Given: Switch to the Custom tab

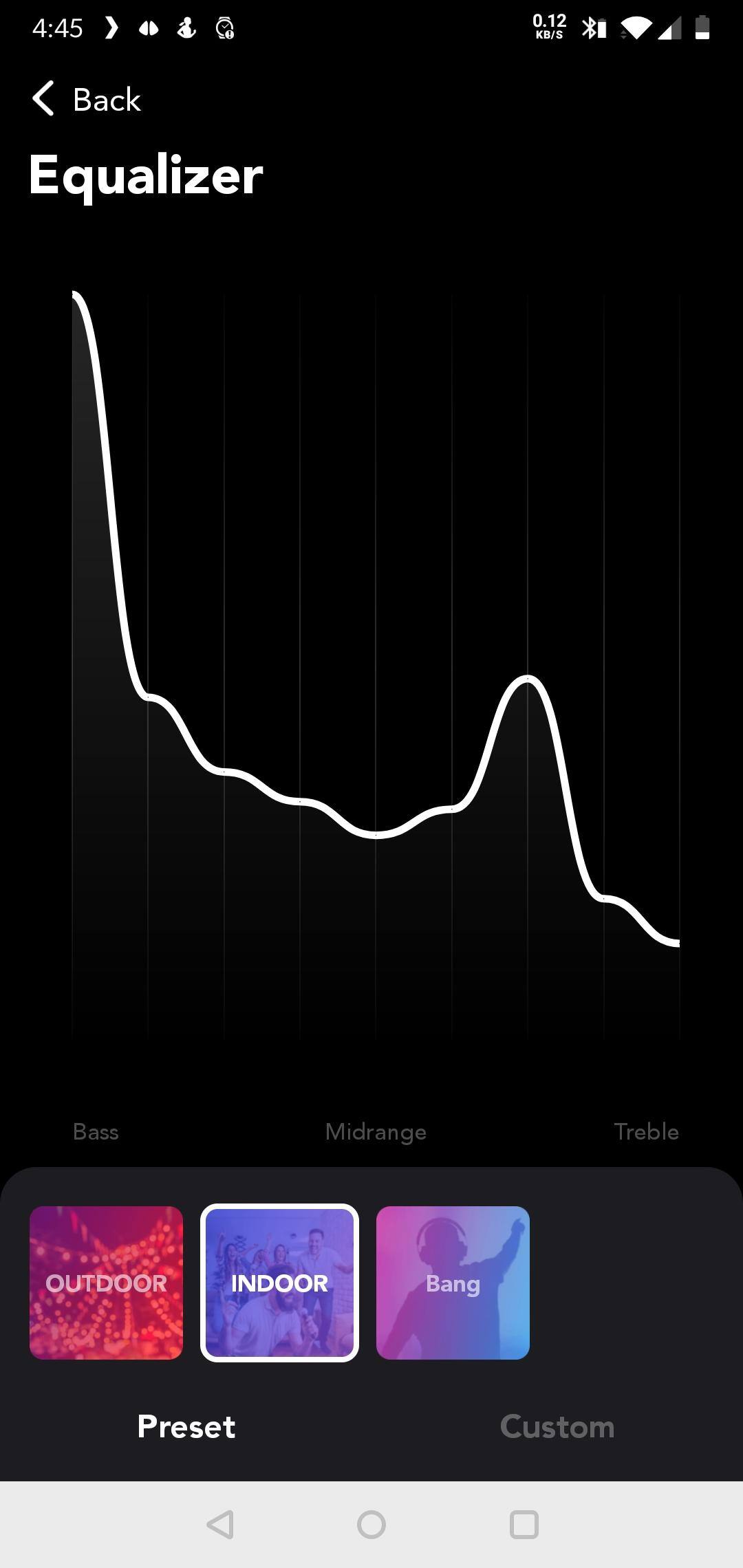Looking at the screenshot, I should [x=557, y=1426].
